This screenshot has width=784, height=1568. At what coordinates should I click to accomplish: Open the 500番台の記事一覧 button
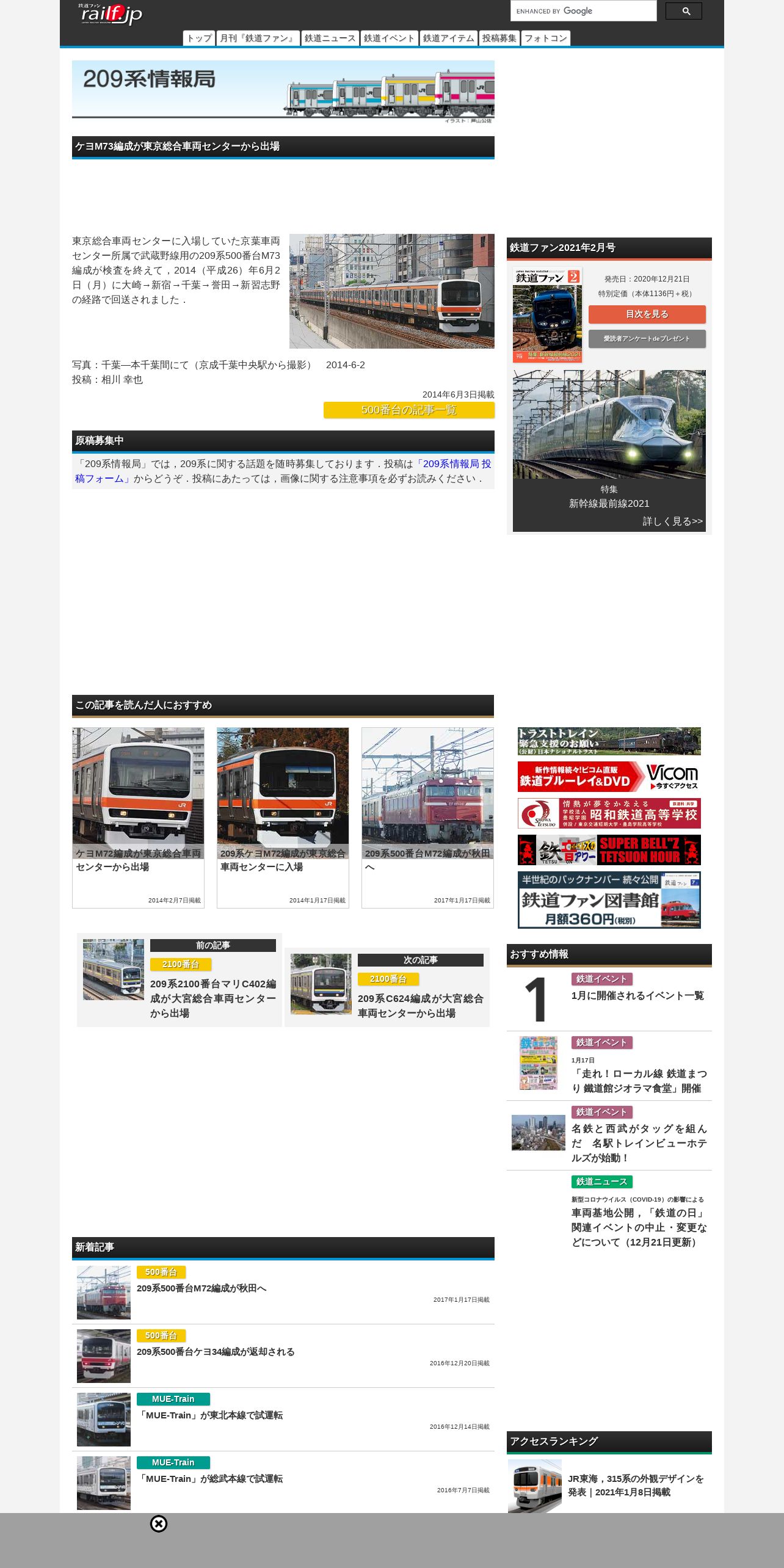coord(408,410)
